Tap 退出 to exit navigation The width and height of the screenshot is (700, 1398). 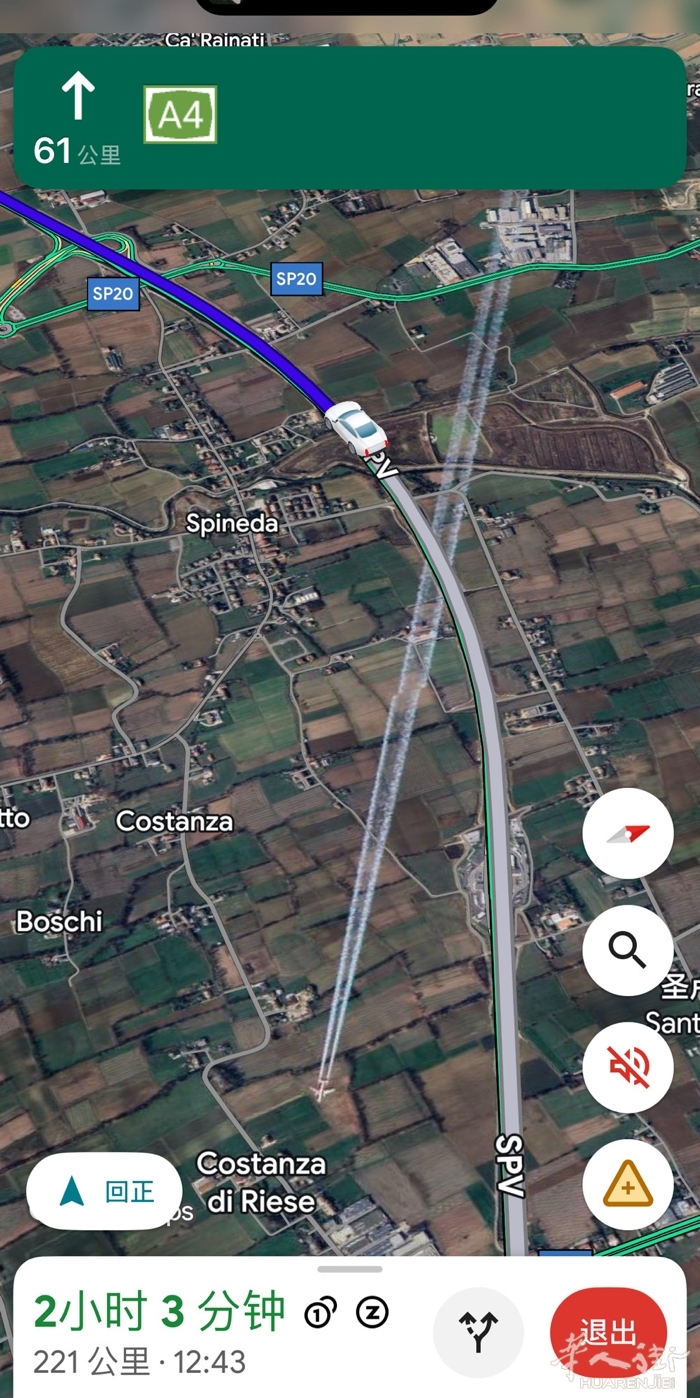point(607,1333)
